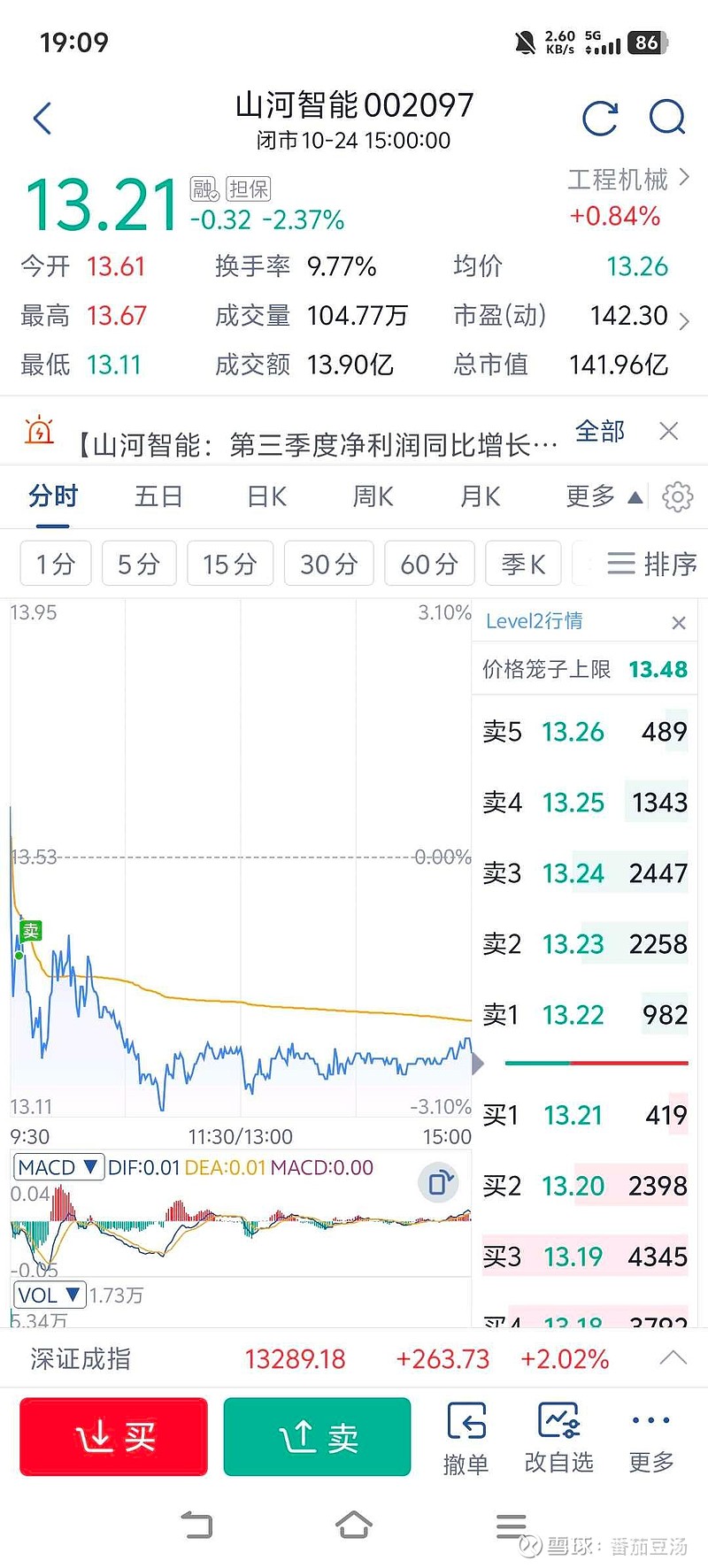Open chart settings gear

[x=677, y=496]
